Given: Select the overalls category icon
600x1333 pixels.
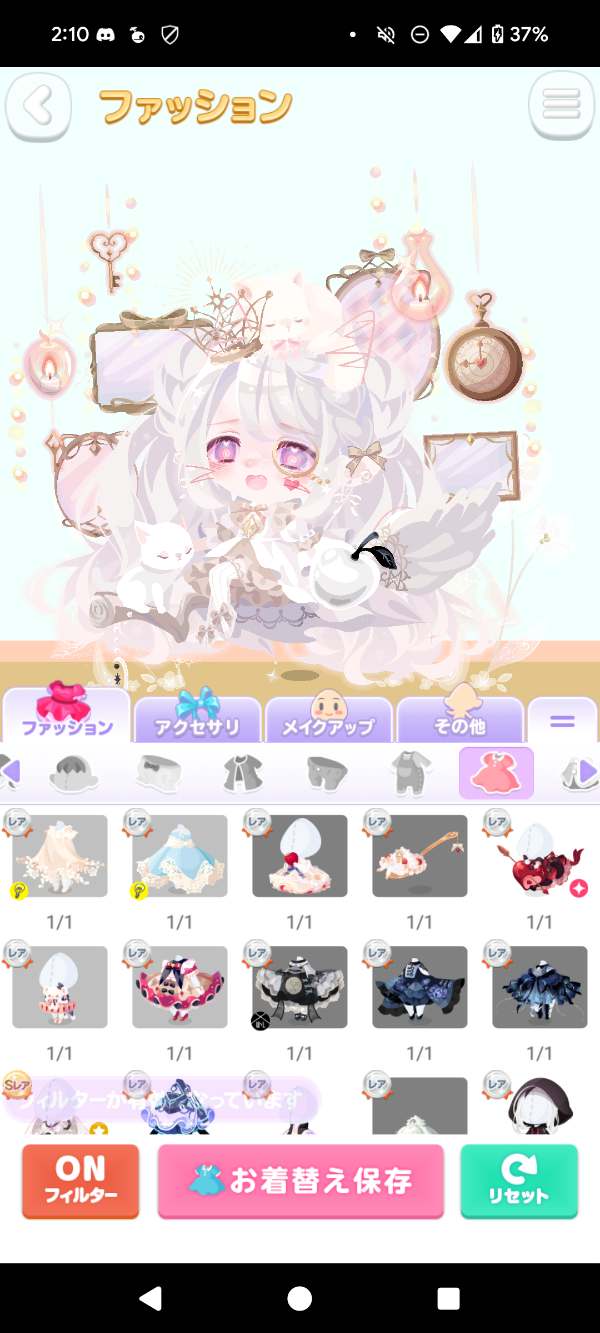Looking at the screenshot, I should pyautogui.click(x=411, y=773).
